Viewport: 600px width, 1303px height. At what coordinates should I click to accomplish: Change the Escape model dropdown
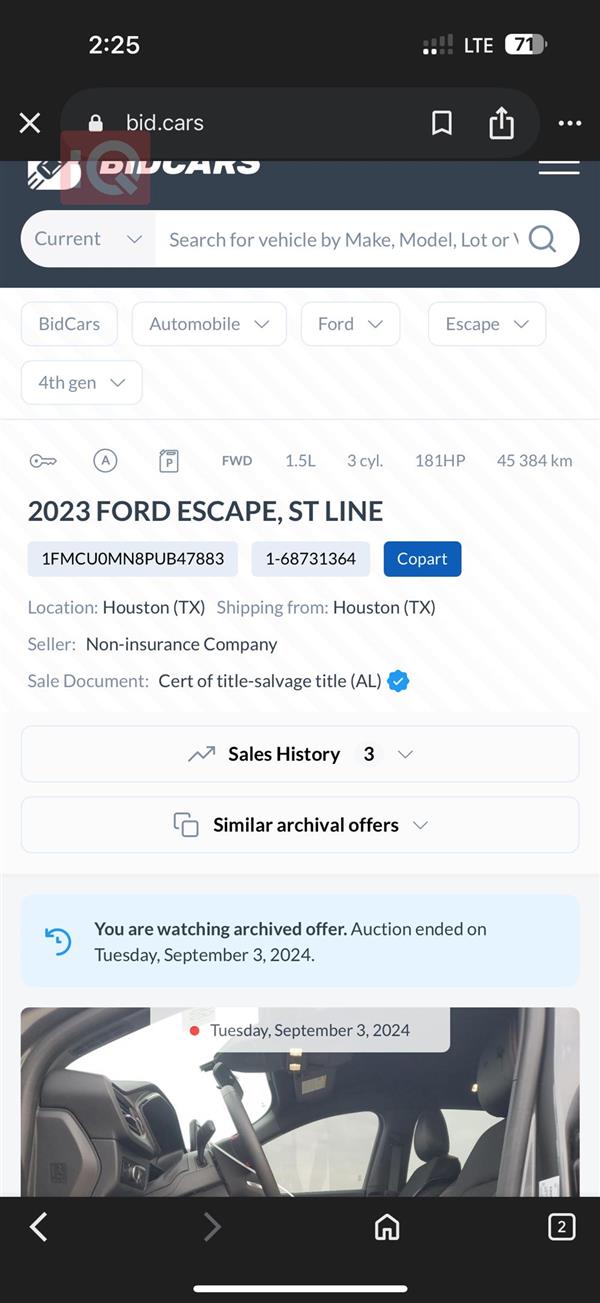click(486, 324)
